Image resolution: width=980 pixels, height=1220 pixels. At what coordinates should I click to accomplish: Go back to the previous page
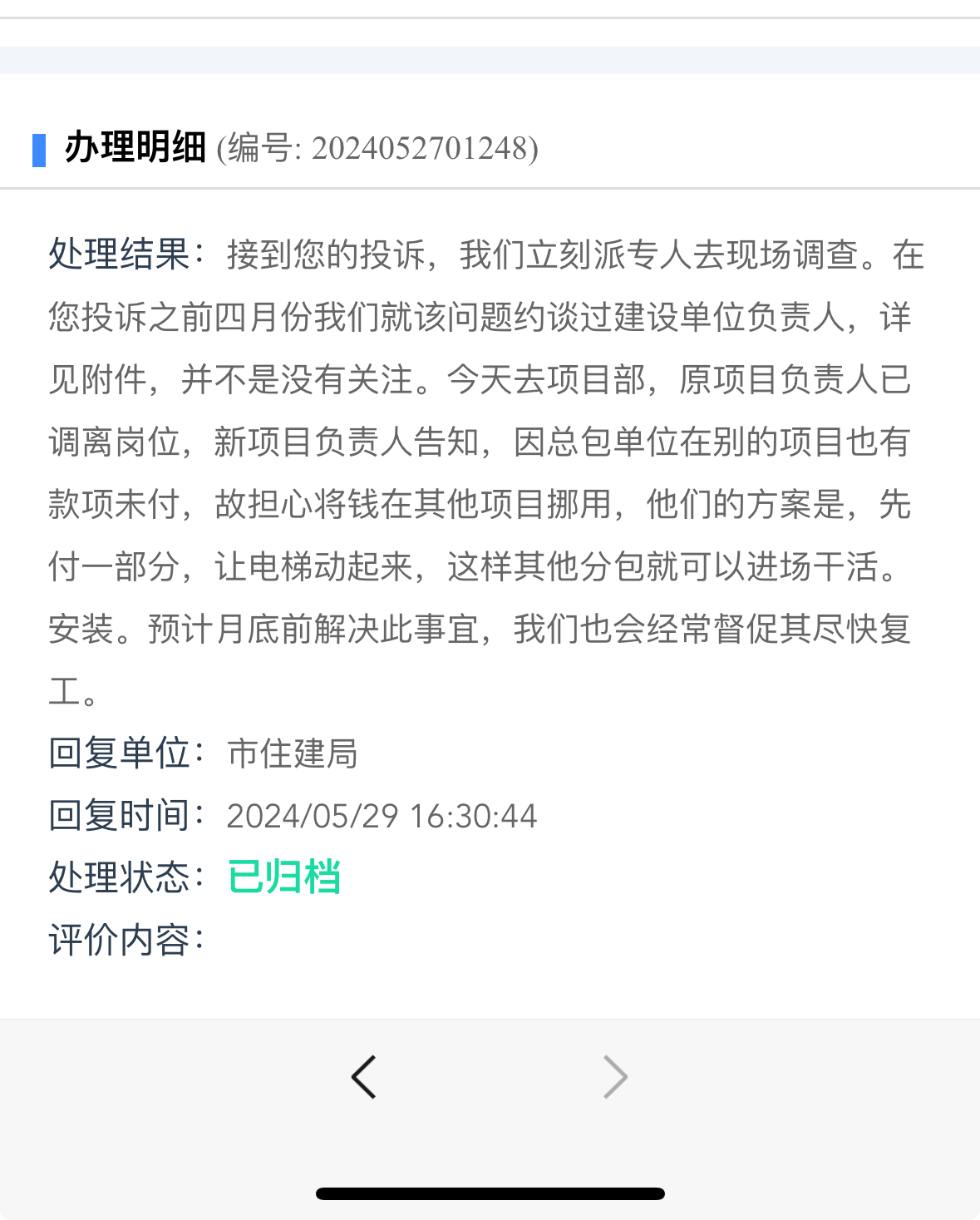364,1077
